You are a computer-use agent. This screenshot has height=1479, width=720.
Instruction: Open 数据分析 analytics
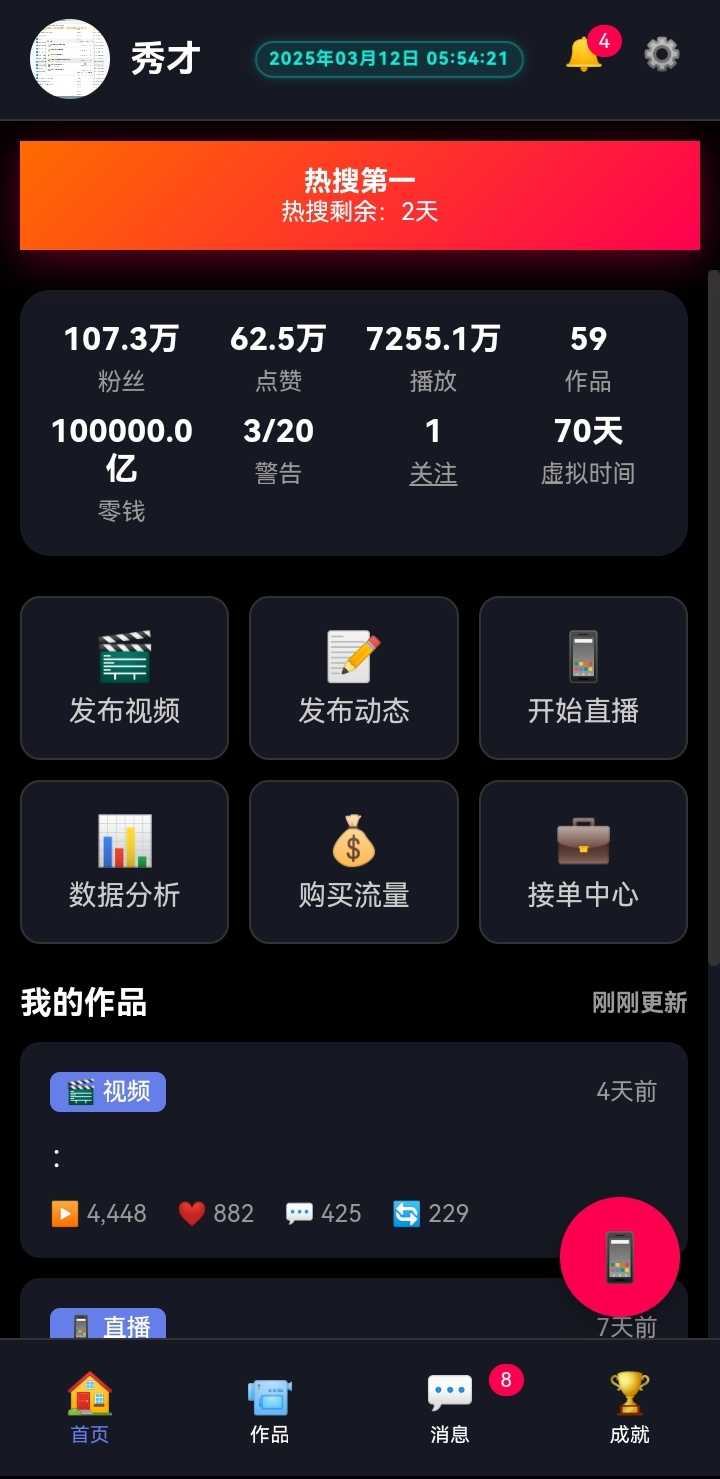click(x=125, y=861)
